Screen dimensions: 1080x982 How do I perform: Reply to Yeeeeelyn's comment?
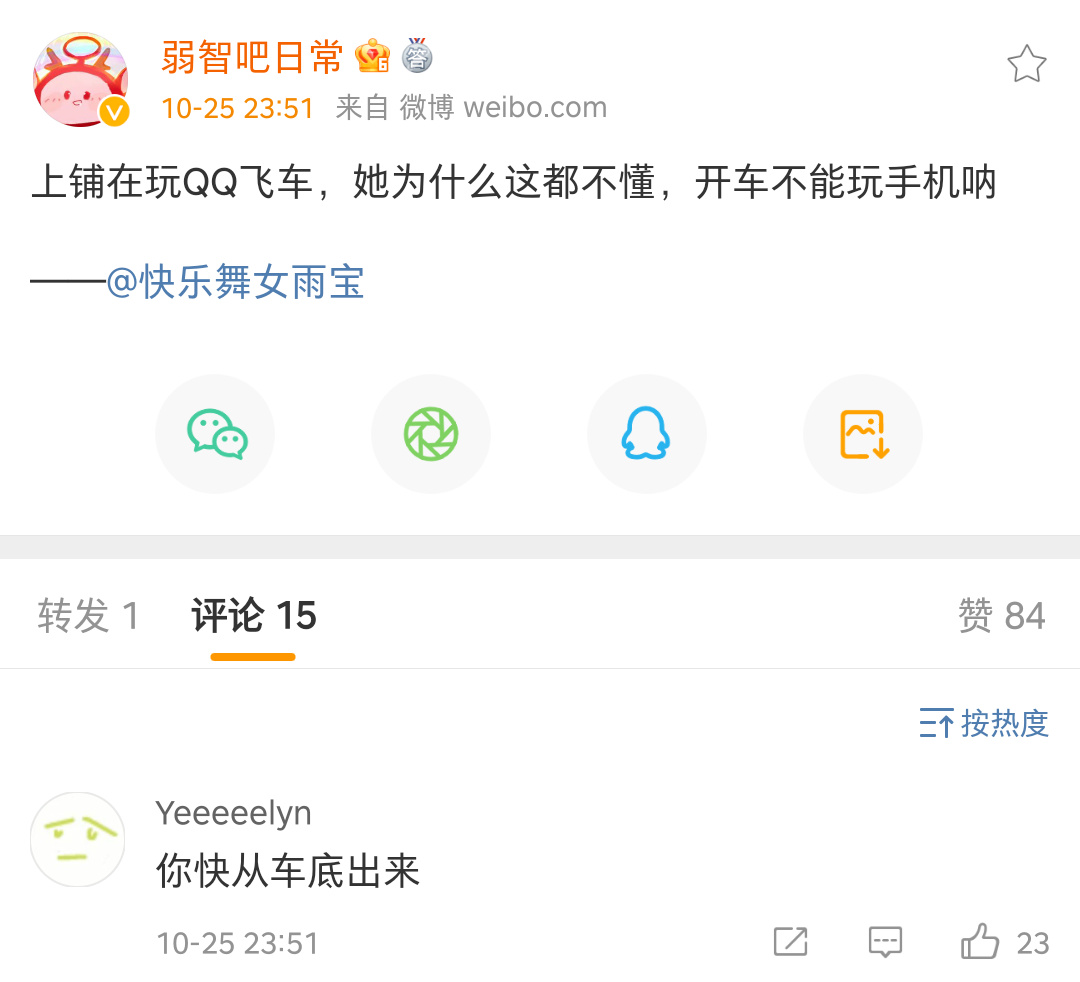[885, 942]
